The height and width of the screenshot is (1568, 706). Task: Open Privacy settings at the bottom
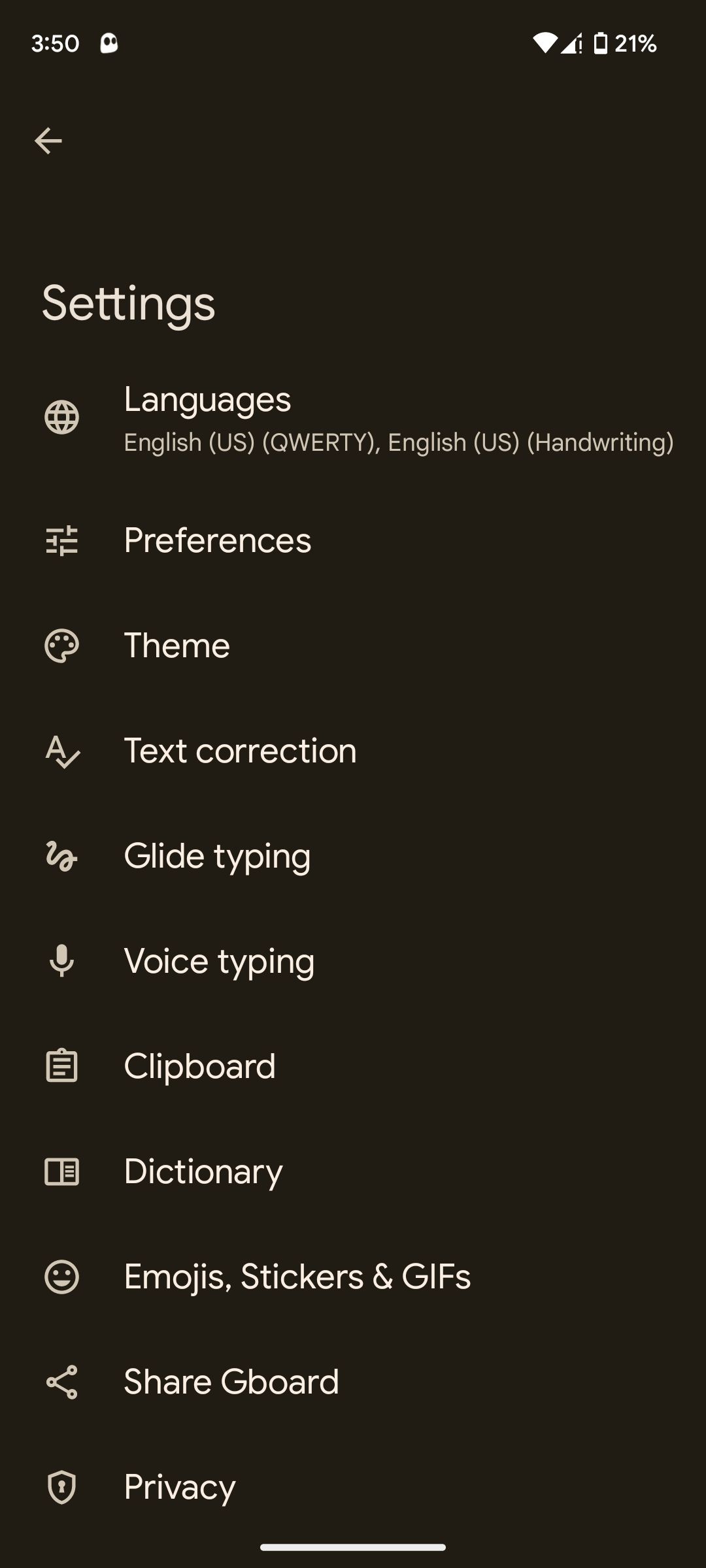(179, 1487)
